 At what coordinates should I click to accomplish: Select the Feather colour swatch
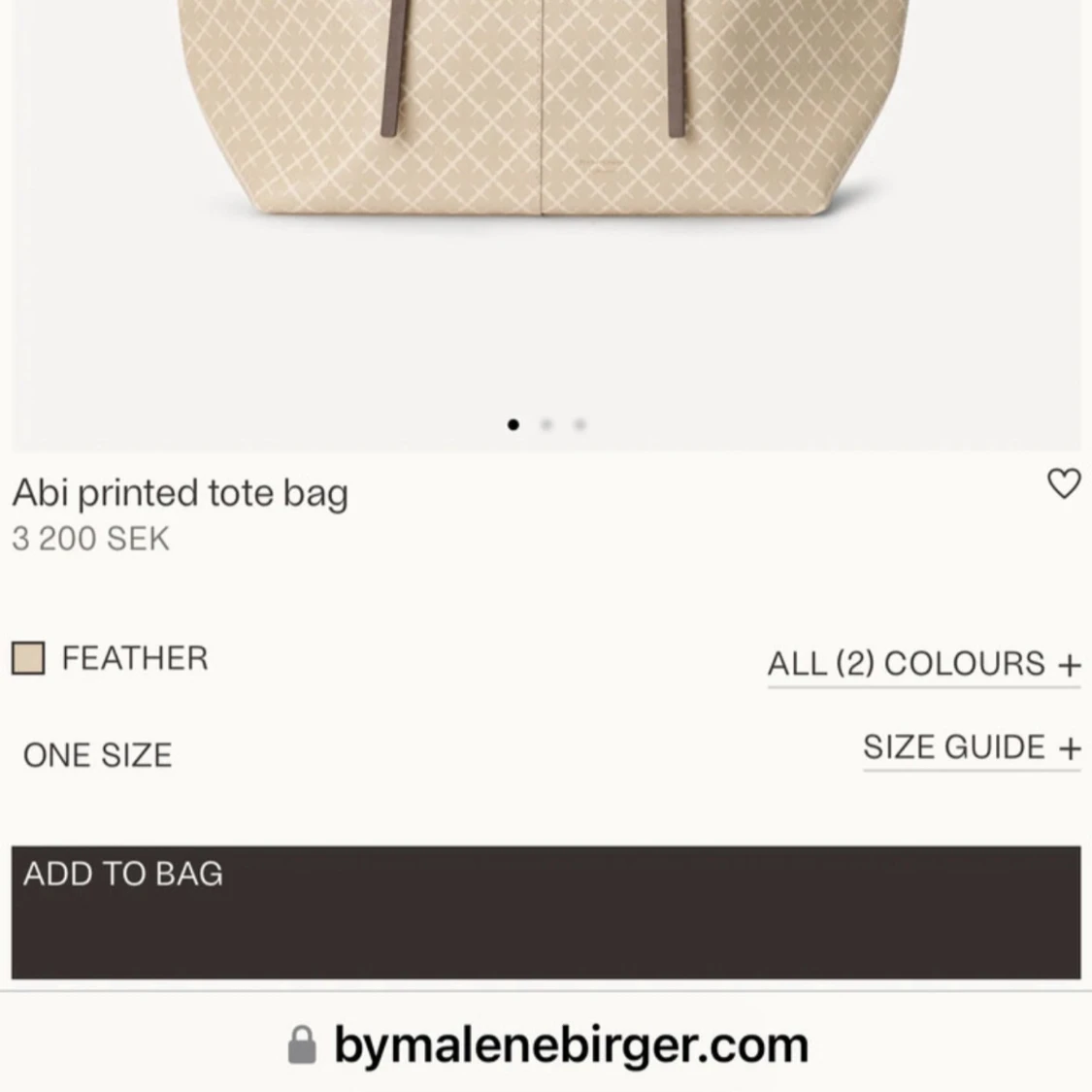(x=28, y=658)
